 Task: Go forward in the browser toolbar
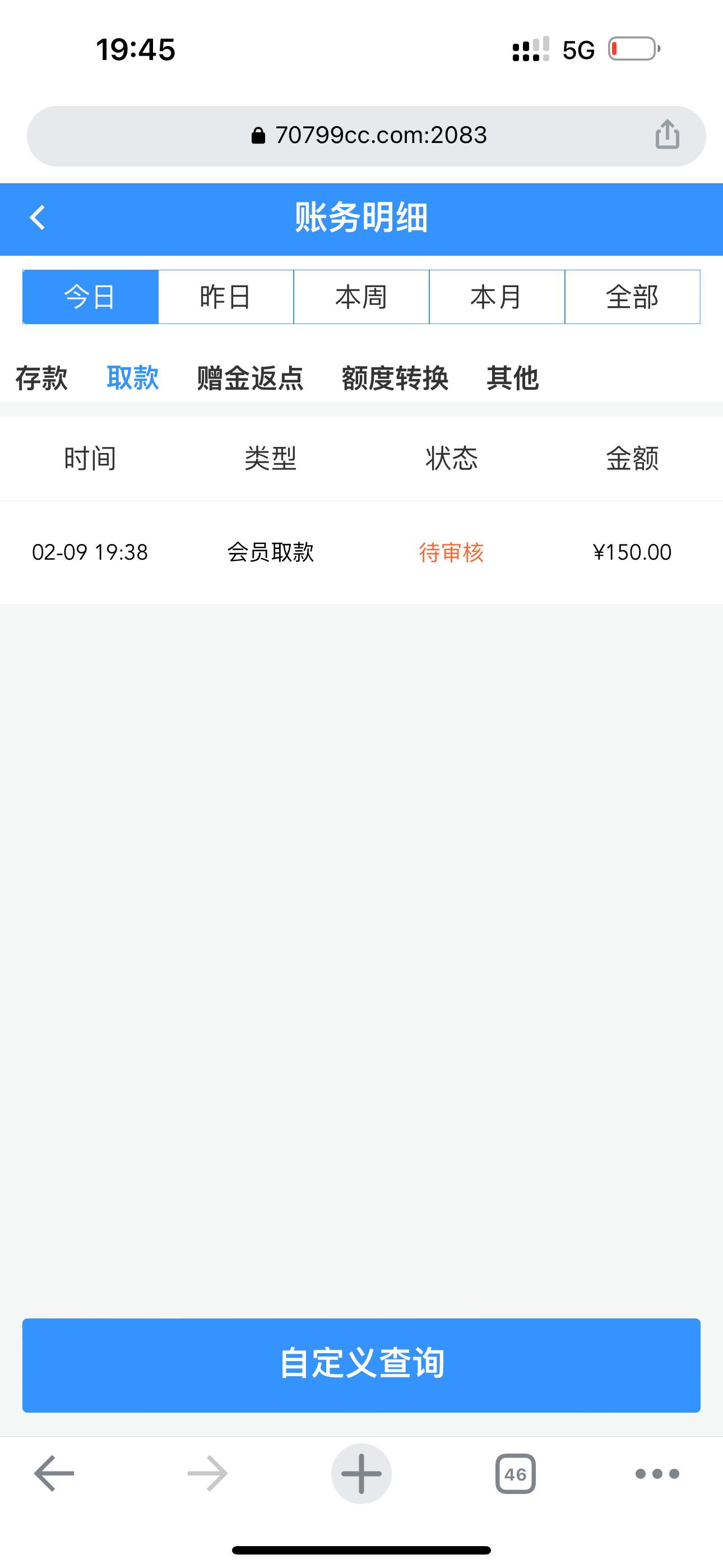click(x=207, y=1474)
